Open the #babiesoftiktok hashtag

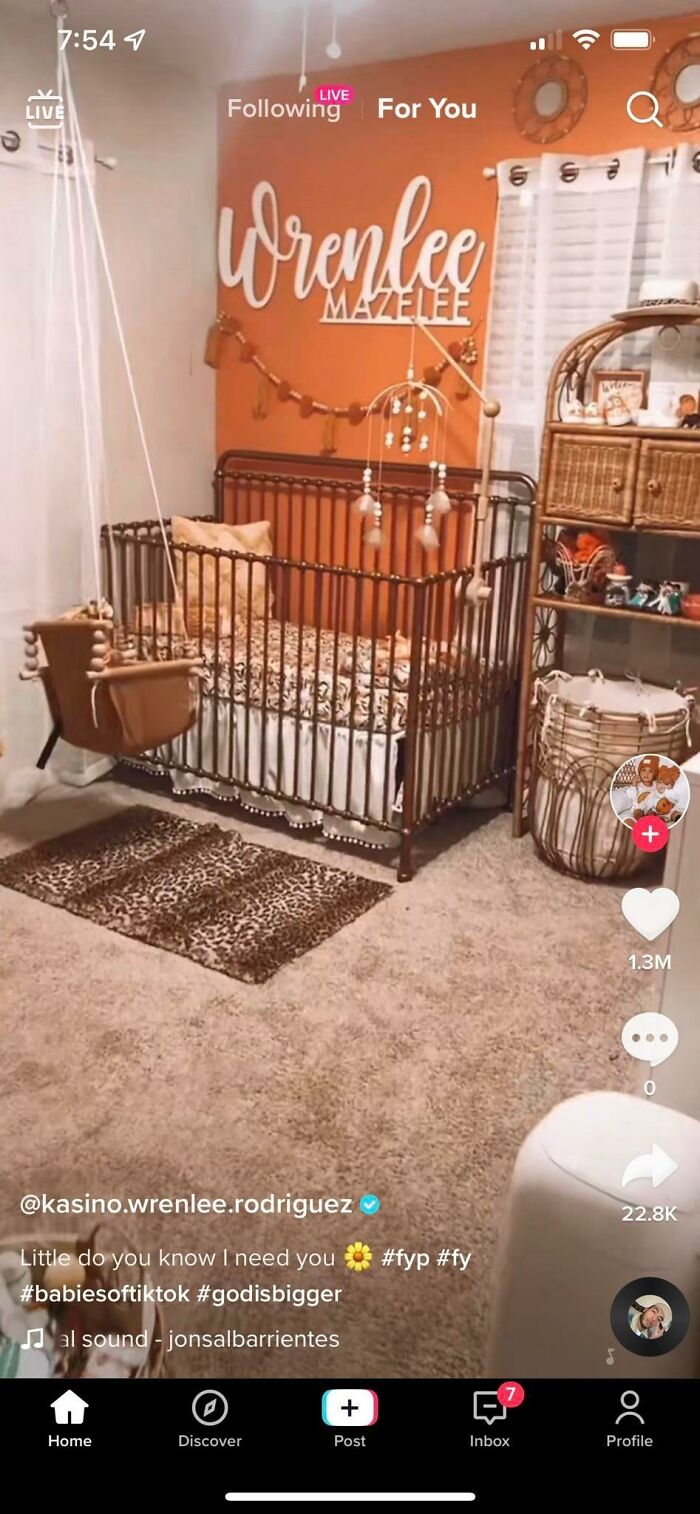pyautogui.click(x=104, y=1294)
